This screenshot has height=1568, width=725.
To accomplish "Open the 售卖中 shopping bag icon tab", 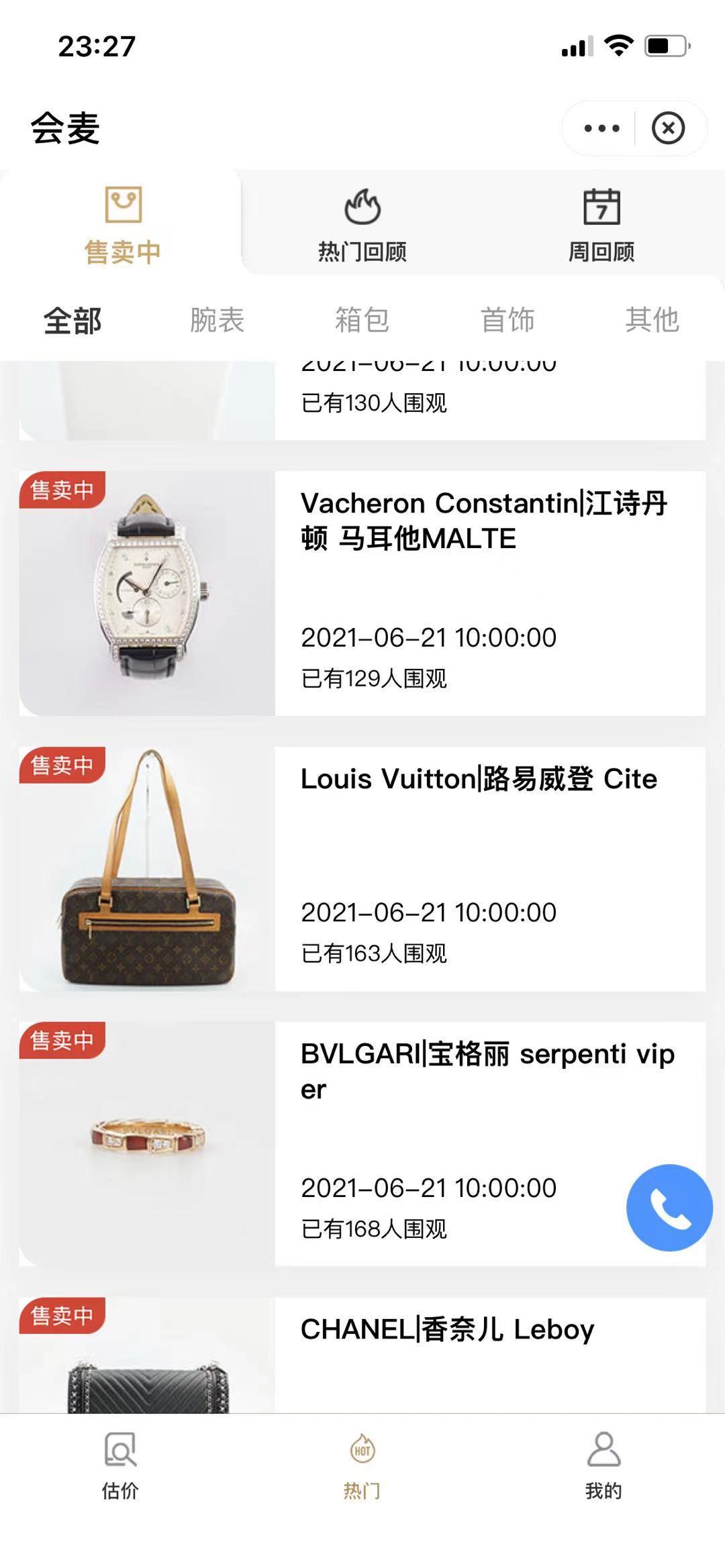I will pyautogui.click(x=123, y=221).
